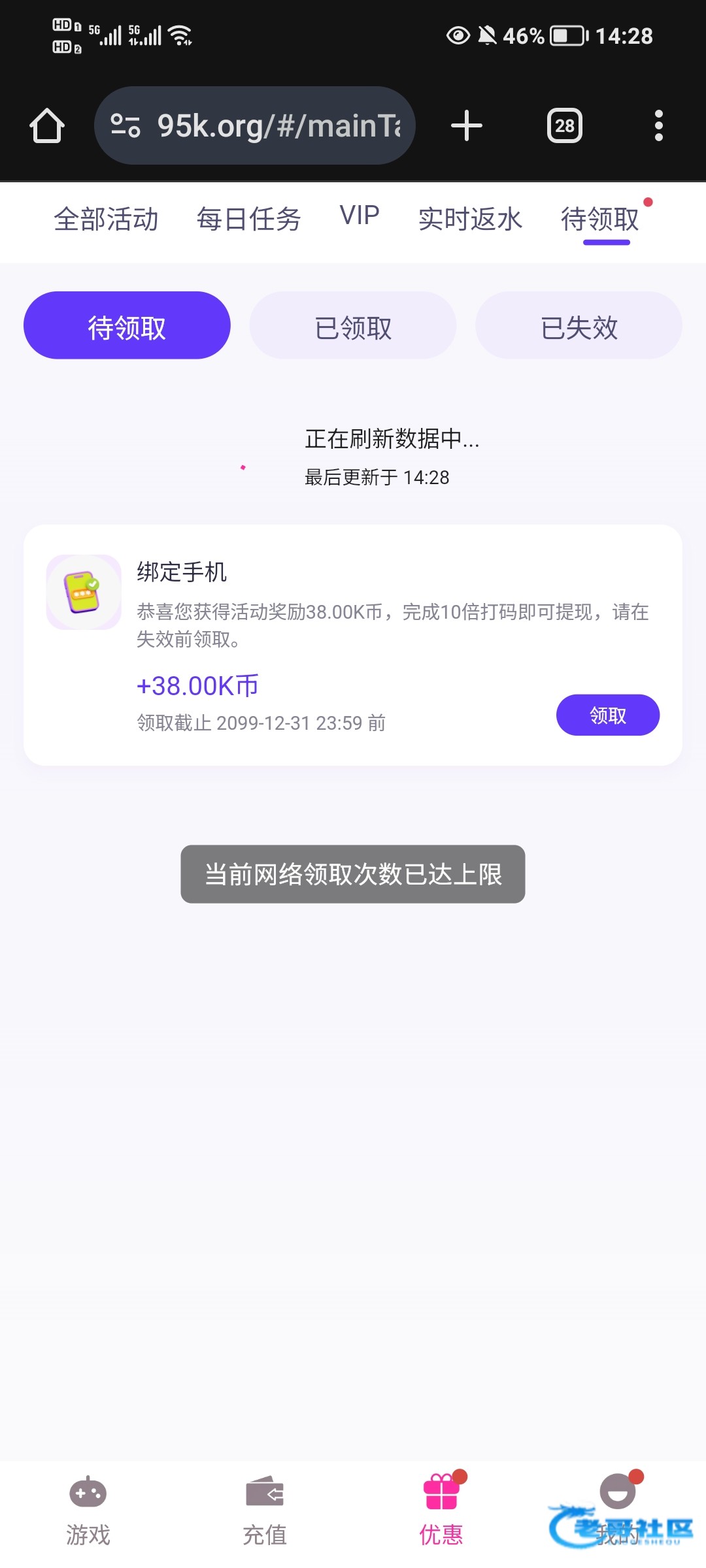This screenshot has width=706, height=1568.
Task: Open the VIP tab
Action: click(360, 216)
